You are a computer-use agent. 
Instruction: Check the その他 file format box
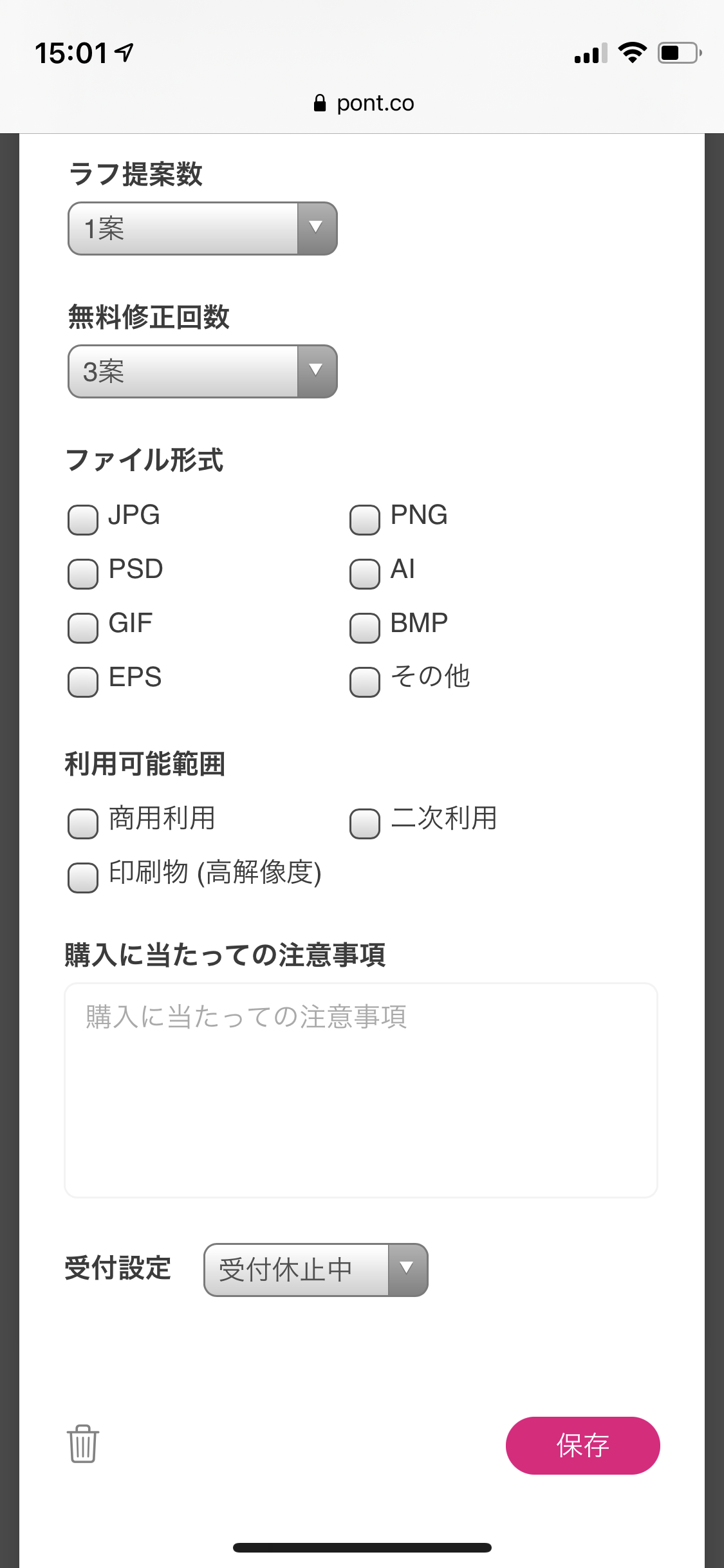click(365, 682)
